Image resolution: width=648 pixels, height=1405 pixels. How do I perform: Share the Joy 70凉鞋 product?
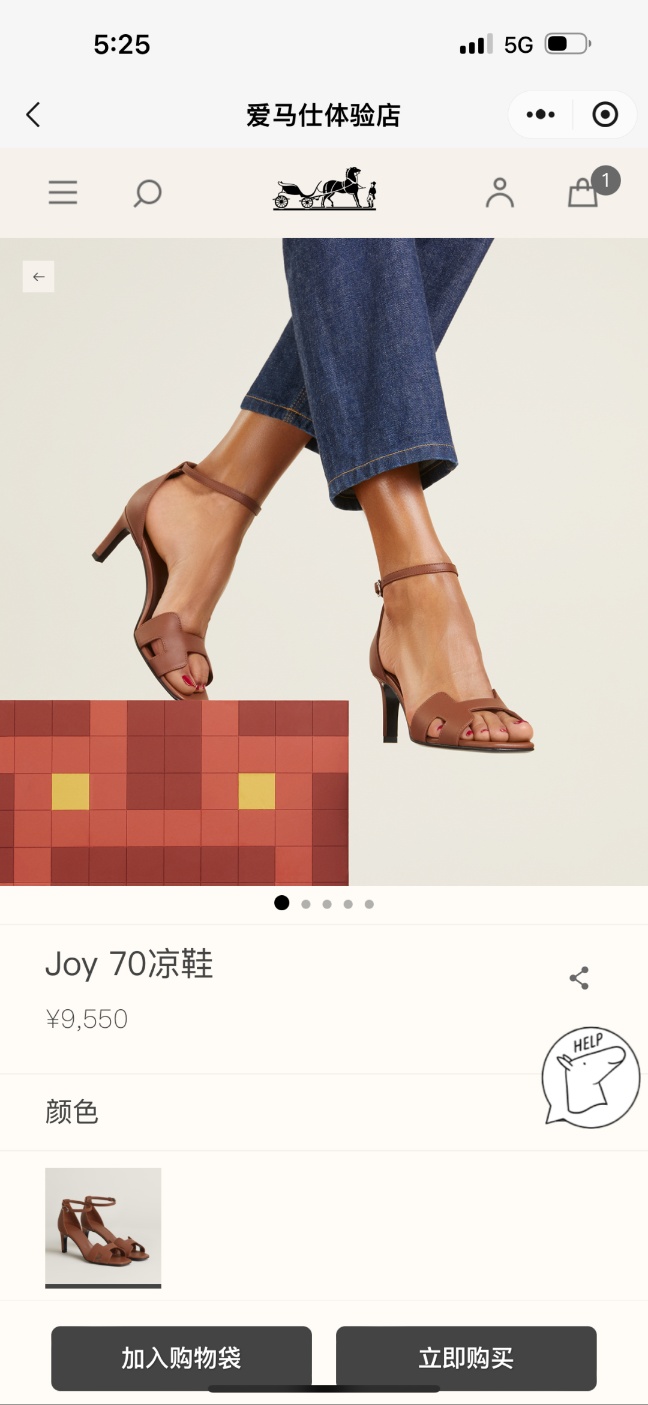point(579,978)
